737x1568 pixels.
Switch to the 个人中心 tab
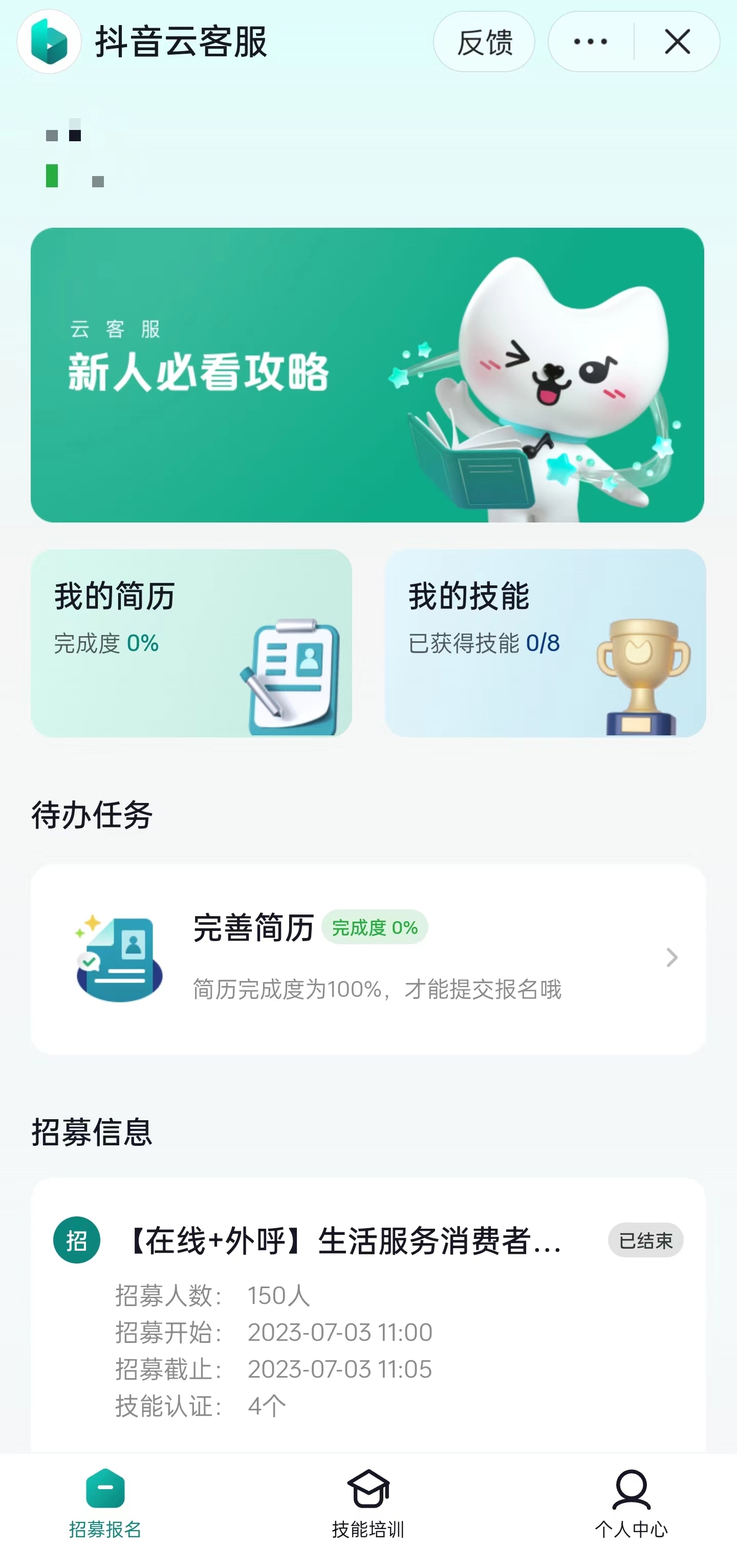pos(631,1502)
